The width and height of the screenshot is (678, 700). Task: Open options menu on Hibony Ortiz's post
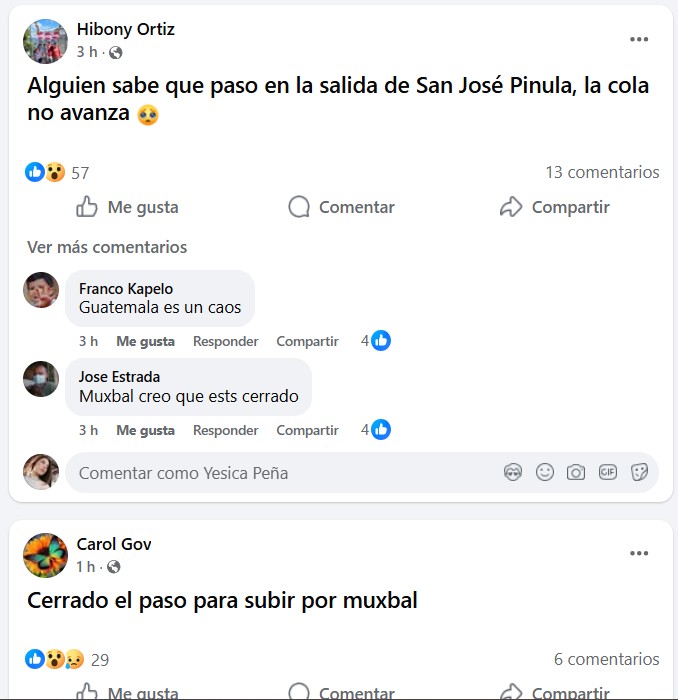point(639,39)
